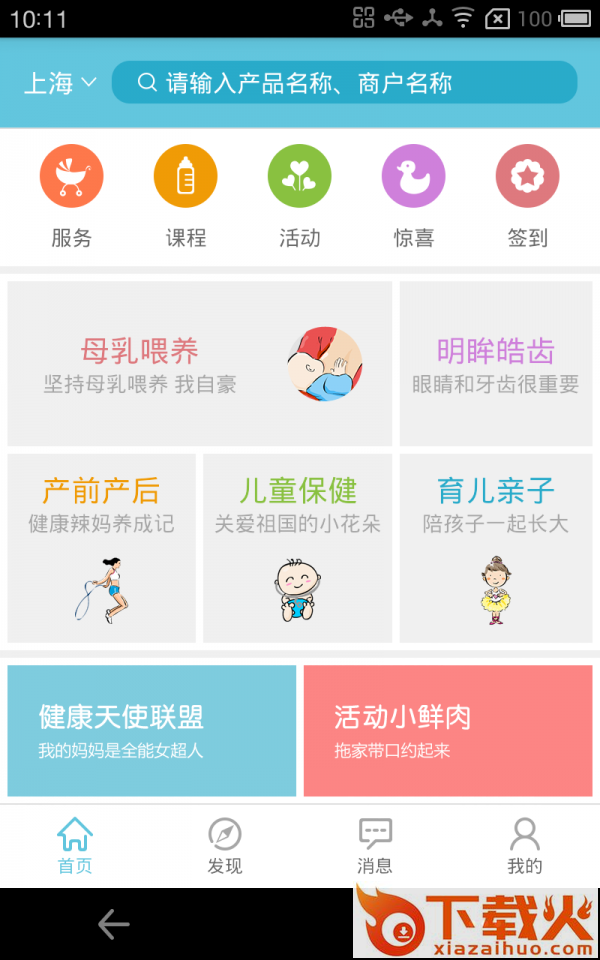Go back with the system back arrow
The width and height of the screenshot is (600, 960).
[x=113, y=924]
